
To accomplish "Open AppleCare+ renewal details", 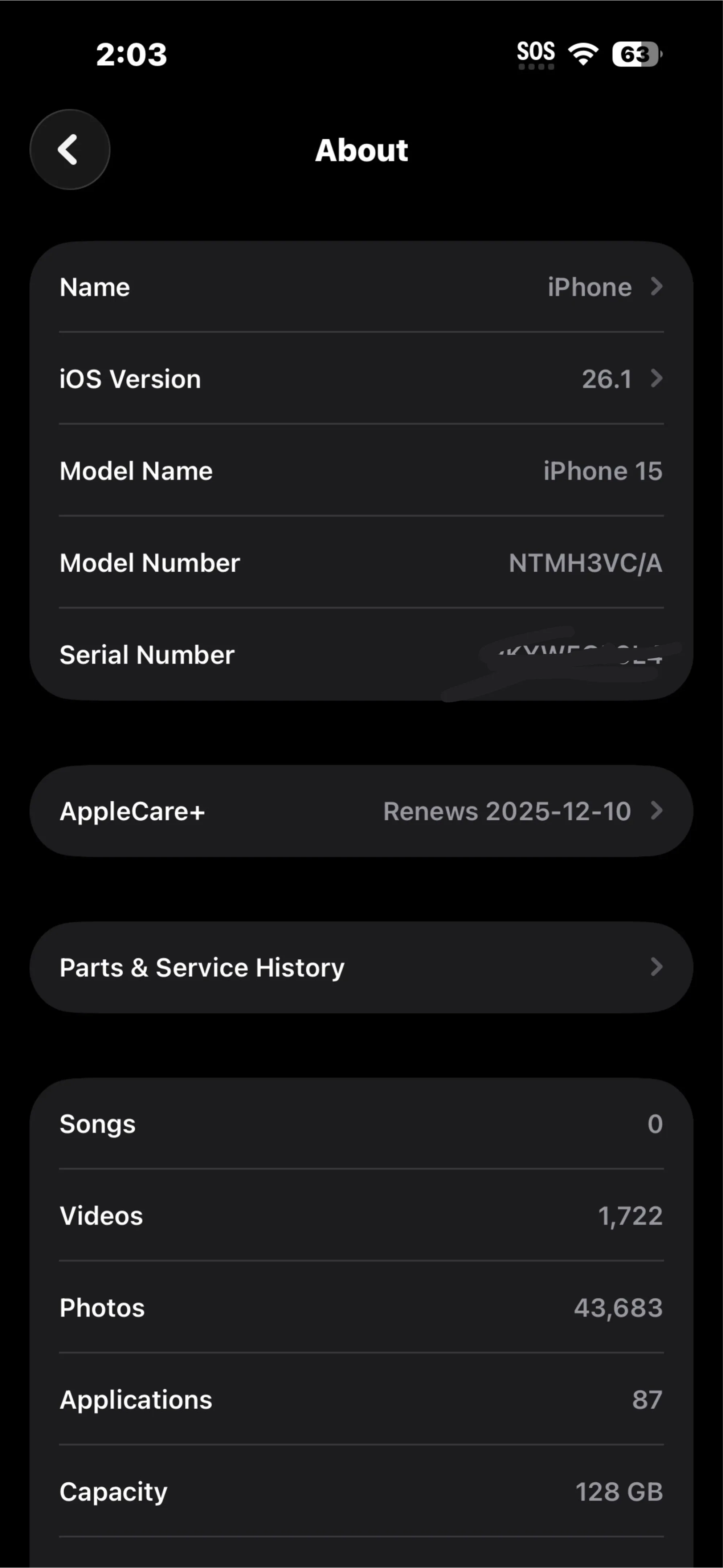I will point(361,811).
